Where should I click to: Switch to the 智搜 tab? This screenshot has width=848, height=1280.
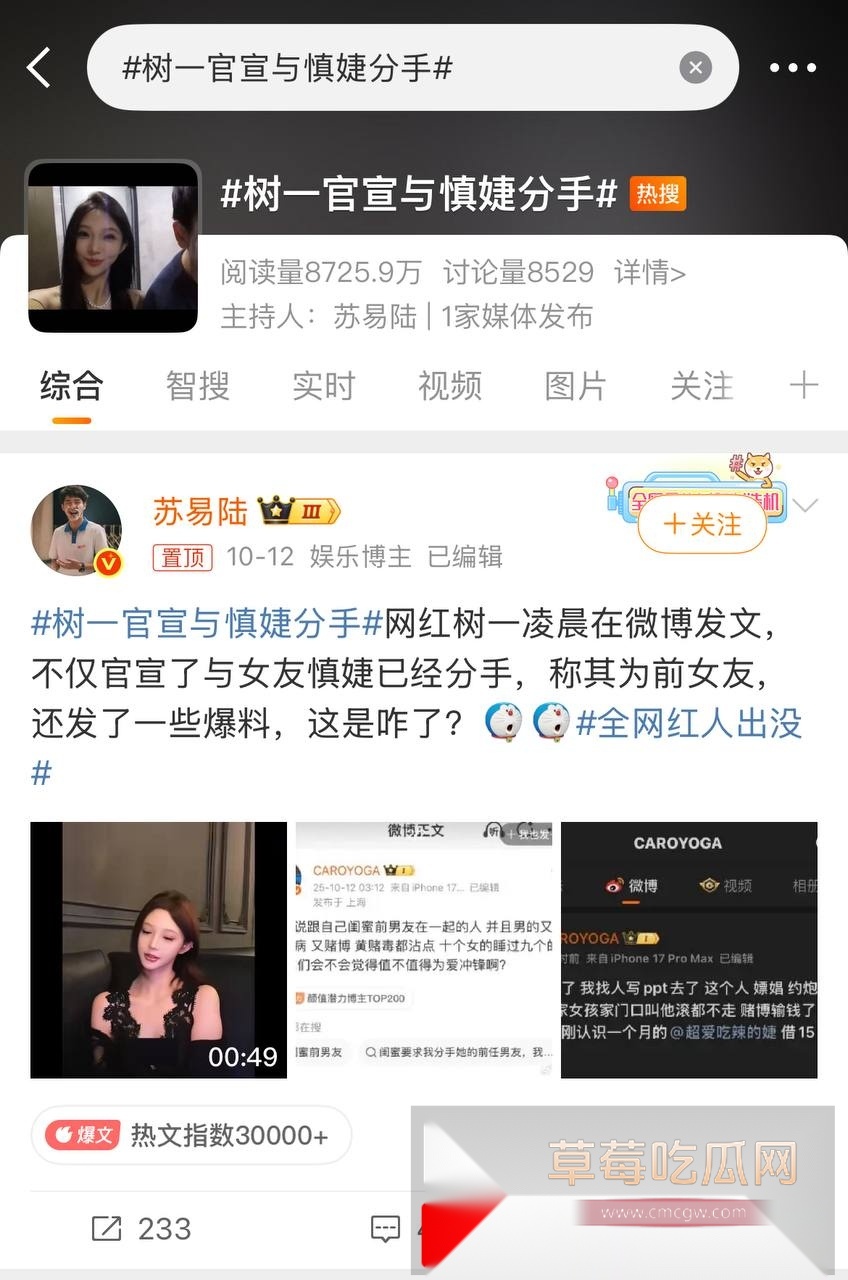(x=198, y=386)
